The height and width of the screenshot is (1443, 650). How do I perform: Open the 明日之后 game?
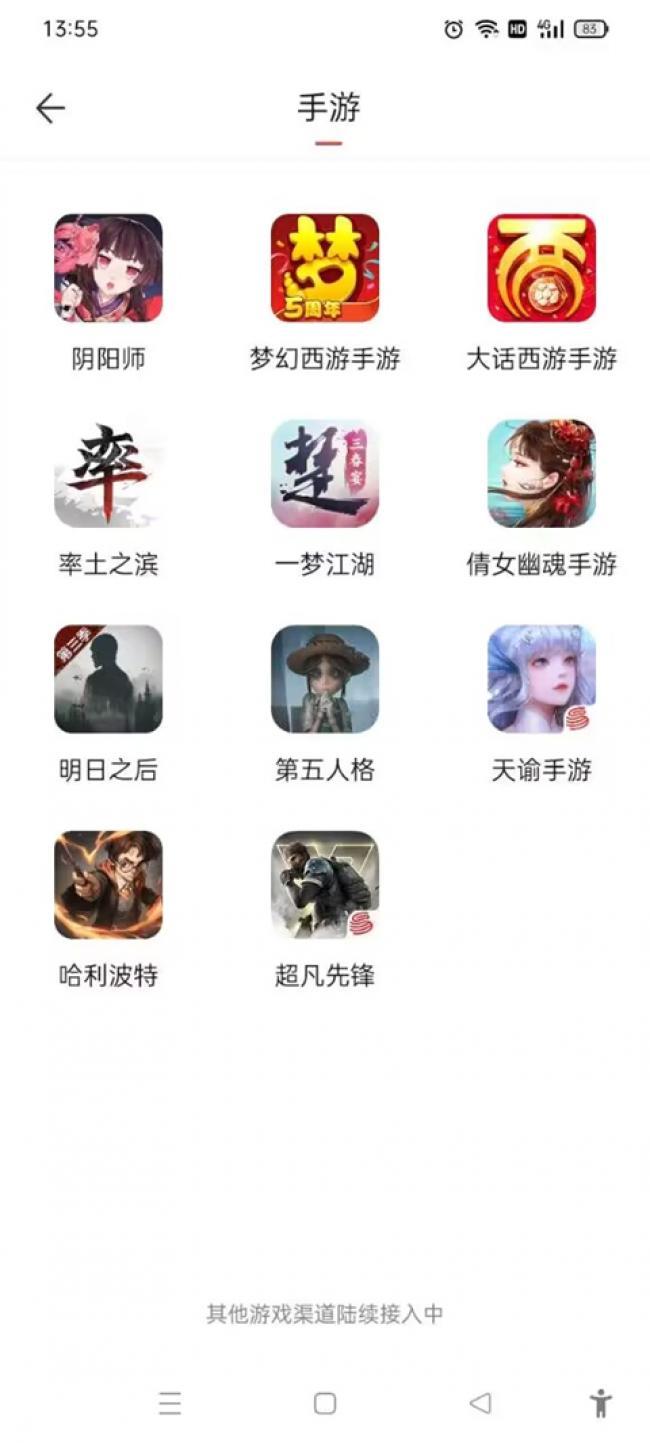coord(108,680)
